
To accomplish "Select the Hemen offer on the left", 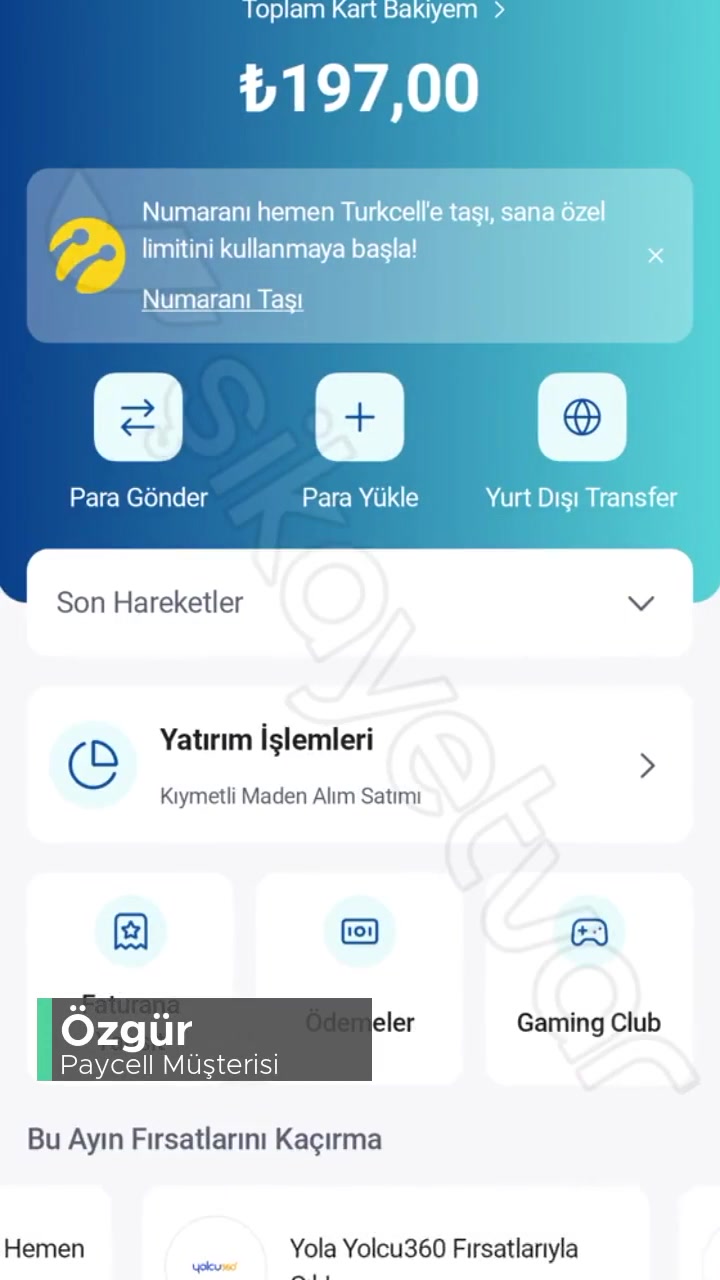I will (44, 1248).
